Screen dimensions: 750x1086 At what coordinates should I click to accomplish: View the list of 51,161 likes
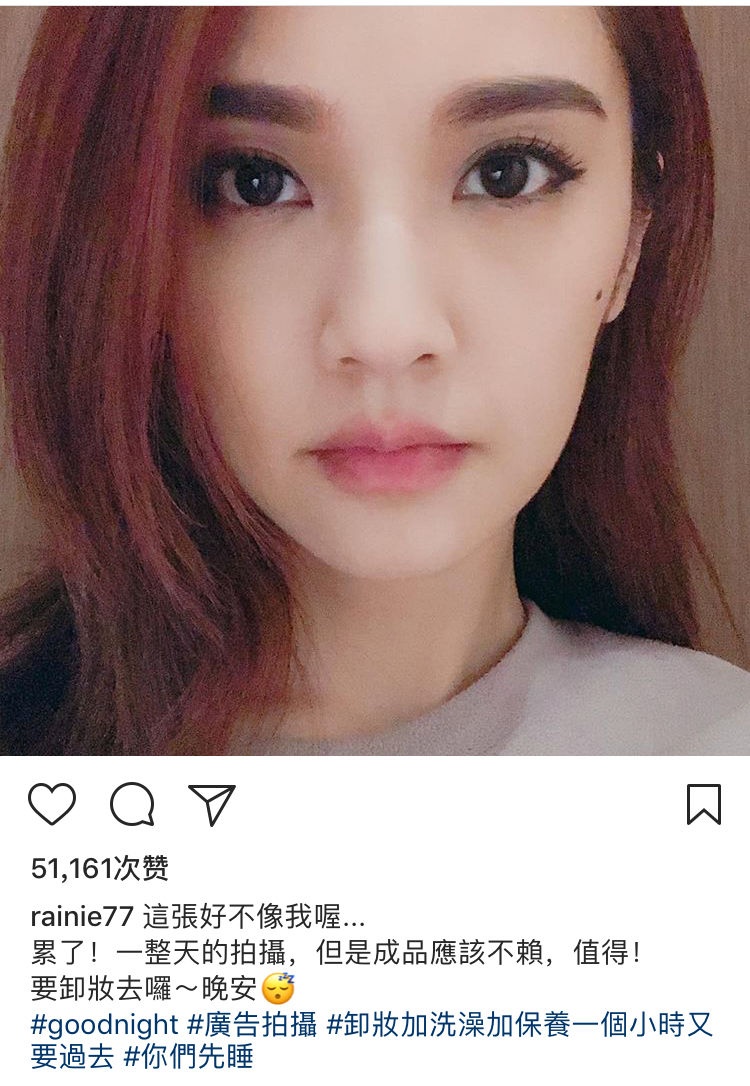pyautogui.click(x=100, y=868)
